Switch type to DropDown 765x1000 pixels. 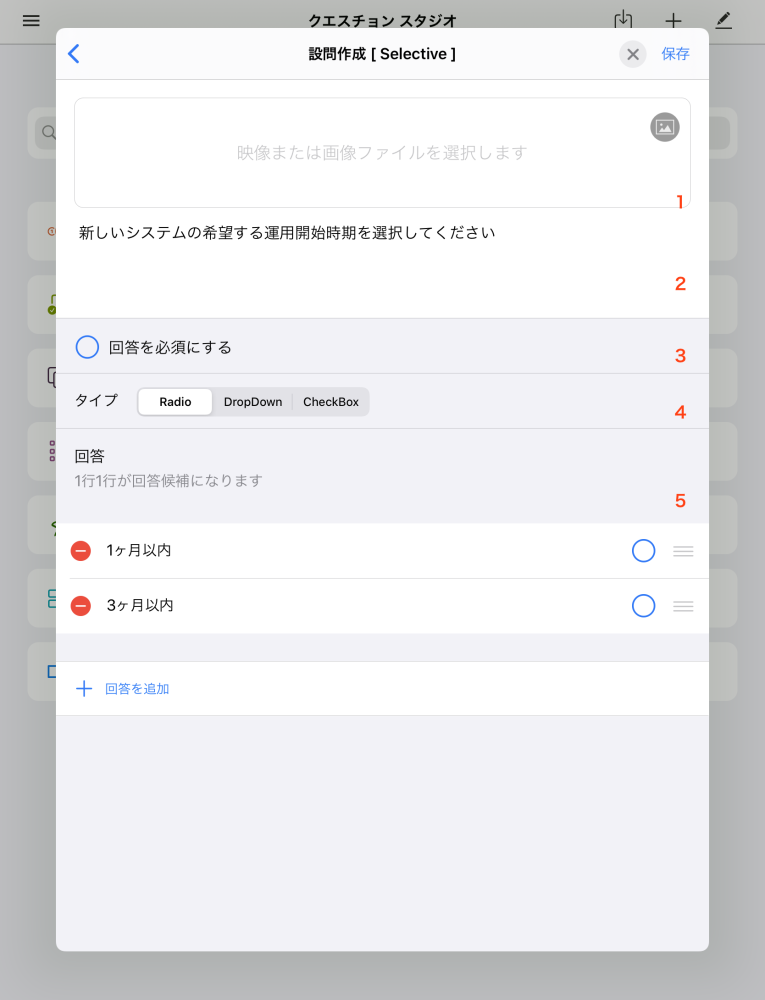click(253, 402)
